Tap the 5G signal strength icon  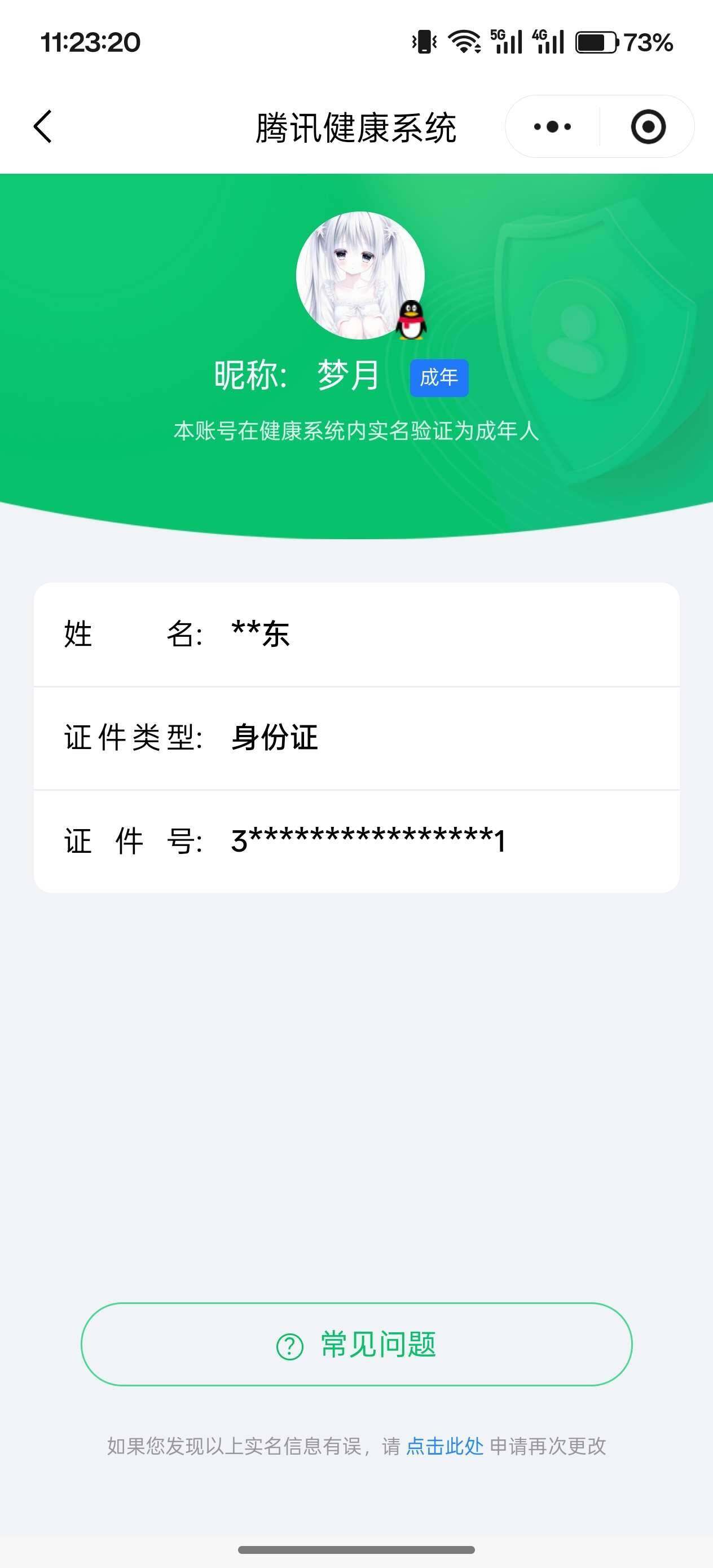pos(507,41)
